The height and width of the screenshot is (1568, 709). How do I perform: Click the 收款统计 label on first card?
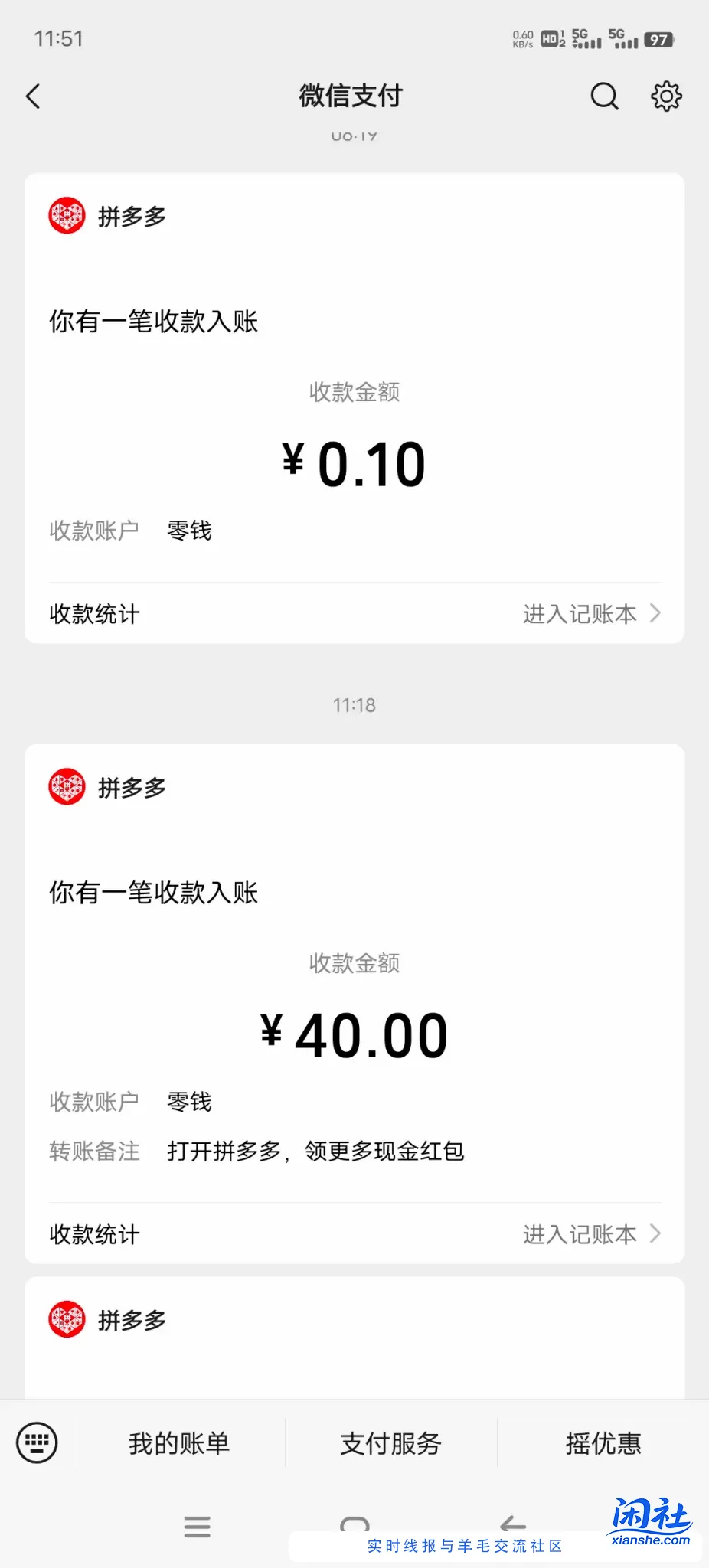[93, 613]
